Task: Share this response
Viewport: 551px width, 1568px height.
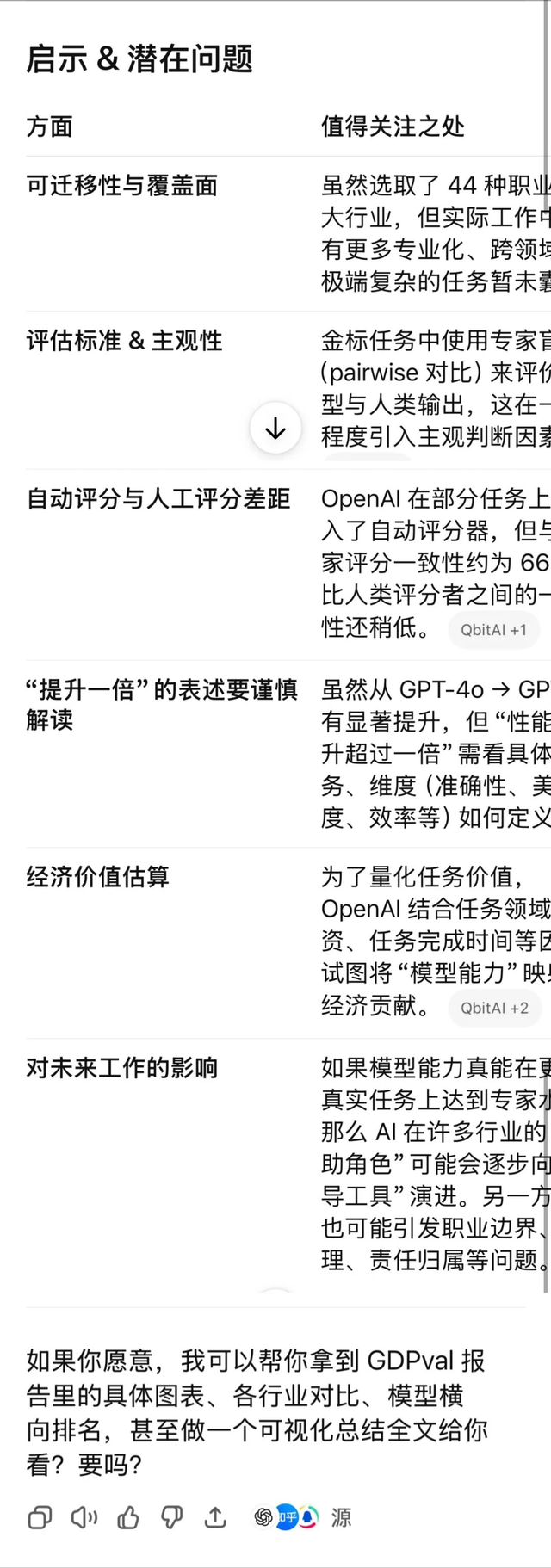Action: (x=215, y=1517)
